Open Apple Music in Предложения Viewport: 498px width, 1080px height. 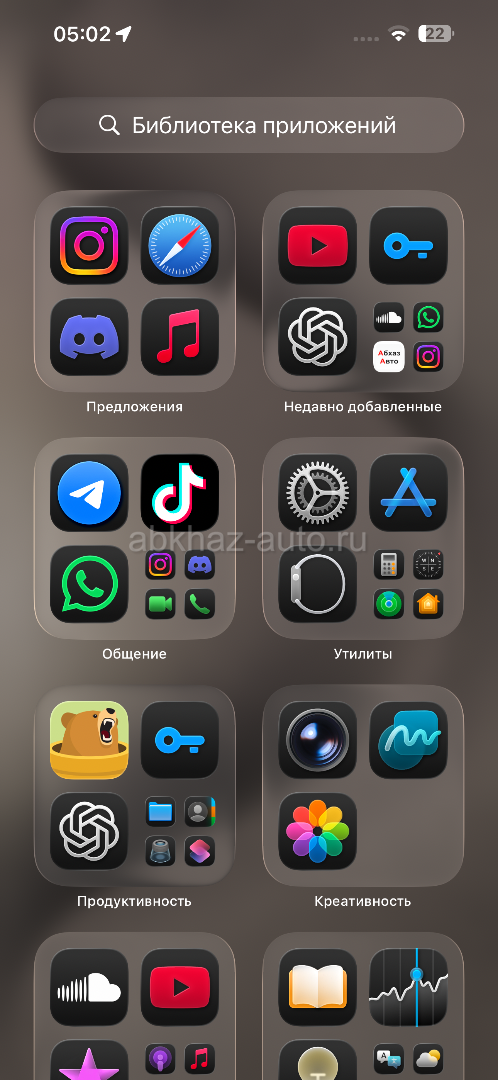tap(180, 337)
